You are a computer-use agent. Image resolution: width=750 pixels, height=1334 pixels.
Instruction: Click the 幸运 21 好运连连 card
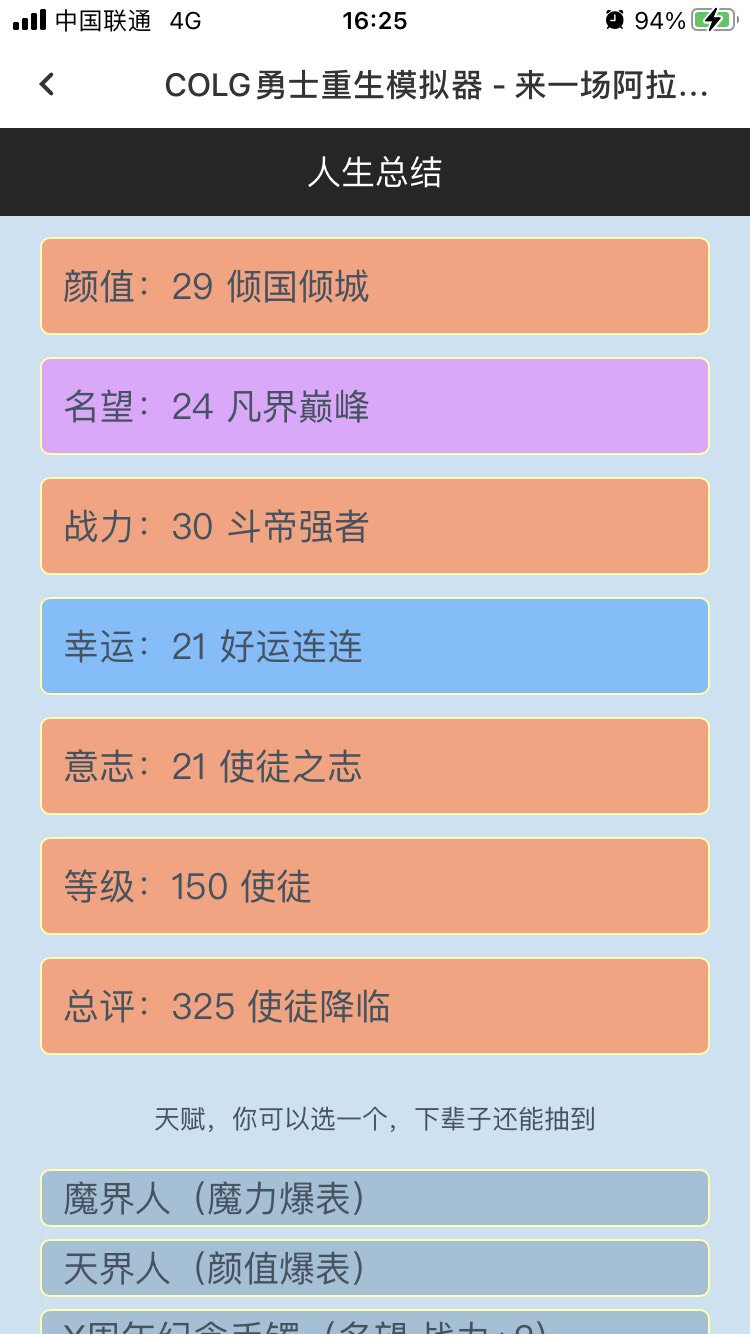[374, 646]
